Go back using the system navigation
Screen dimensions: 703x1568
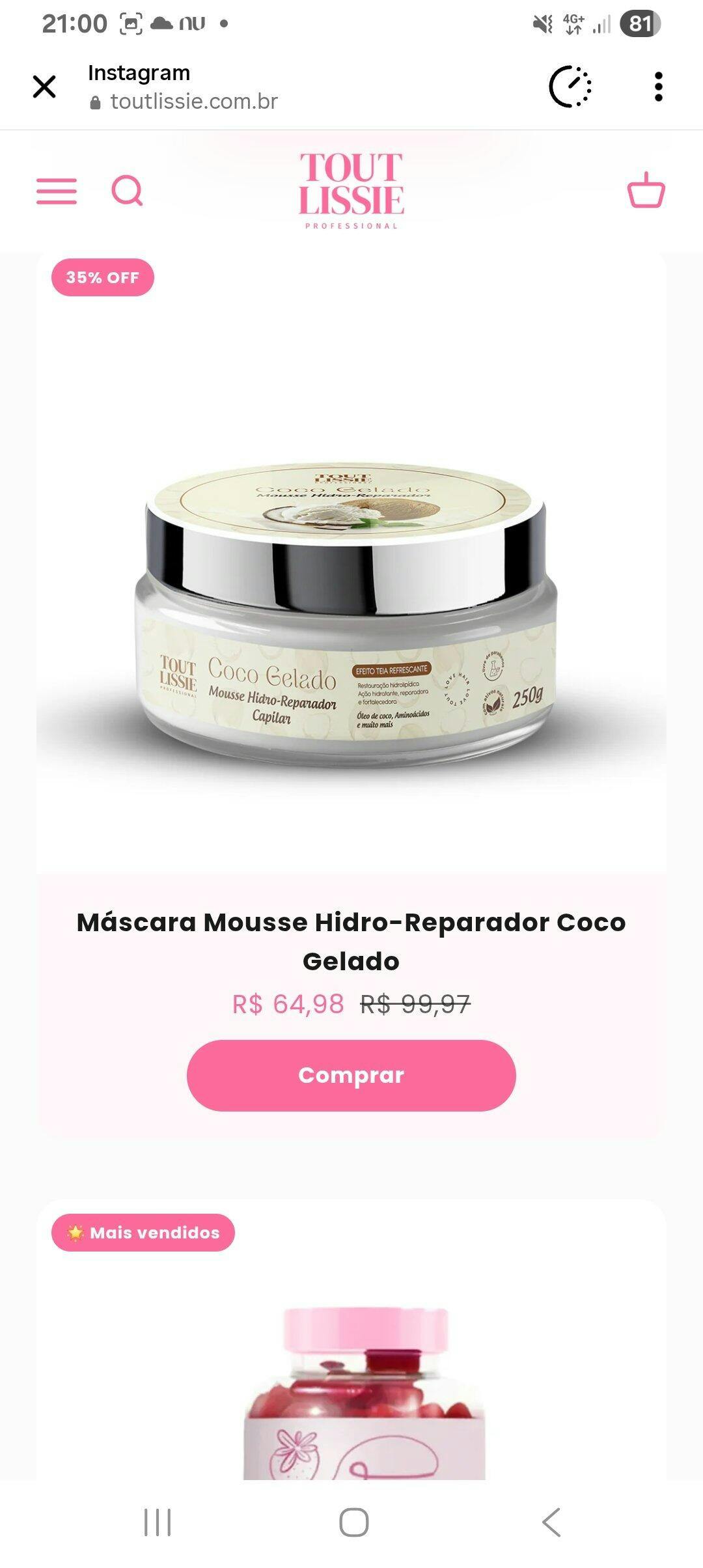click(x=551, y=1522)
